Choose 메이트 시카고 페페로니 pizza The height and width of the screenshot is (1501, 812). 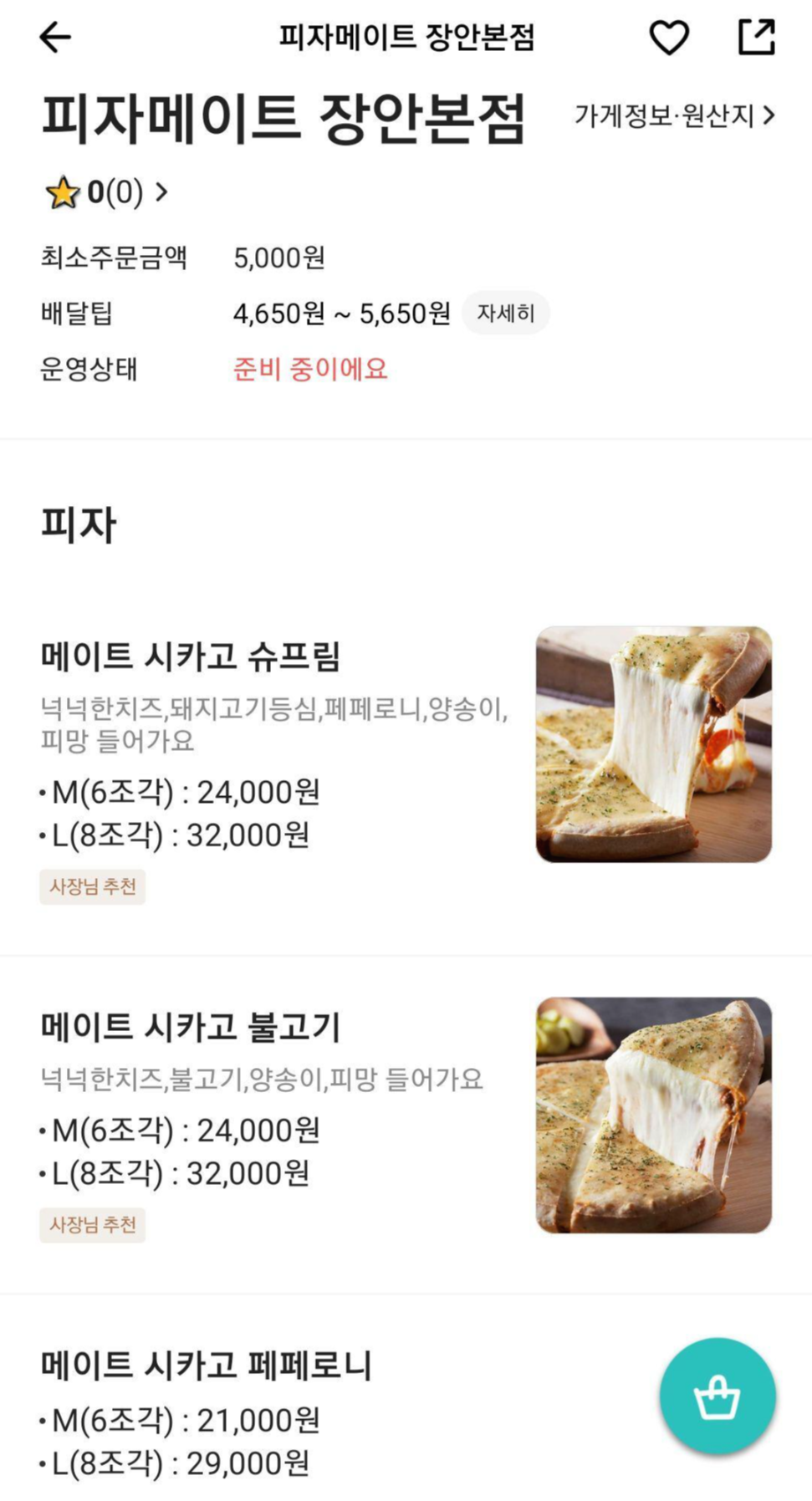coord(206,1365)
